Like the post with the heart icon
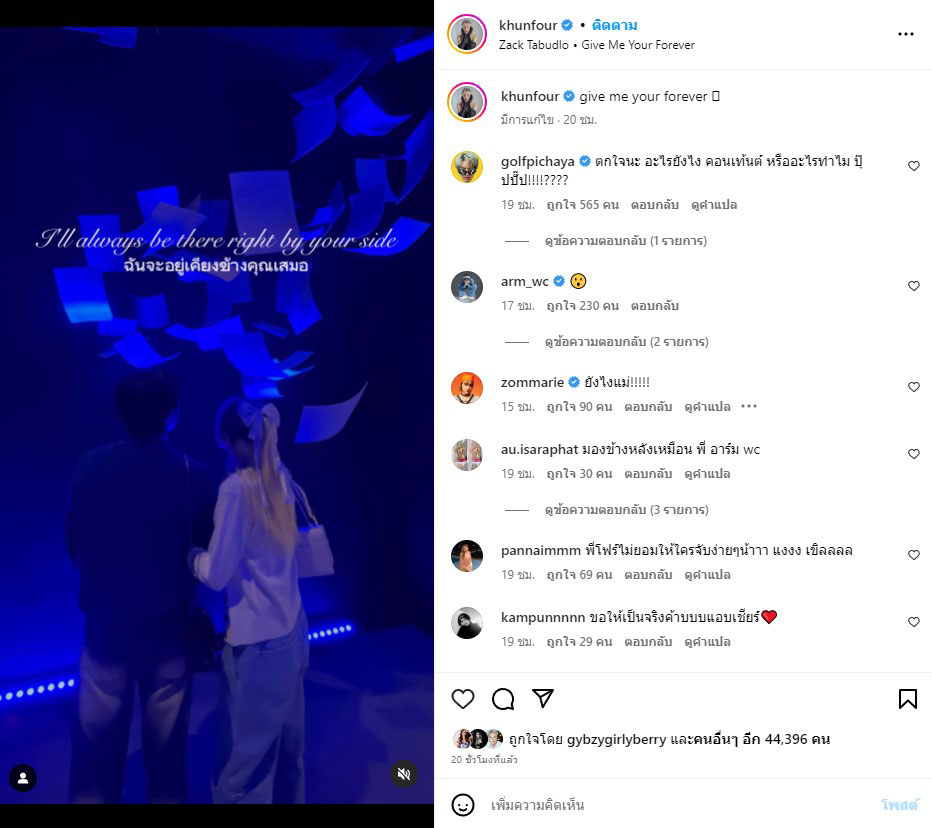The height and width of the screenshot is (828, 932). point(463,698)
